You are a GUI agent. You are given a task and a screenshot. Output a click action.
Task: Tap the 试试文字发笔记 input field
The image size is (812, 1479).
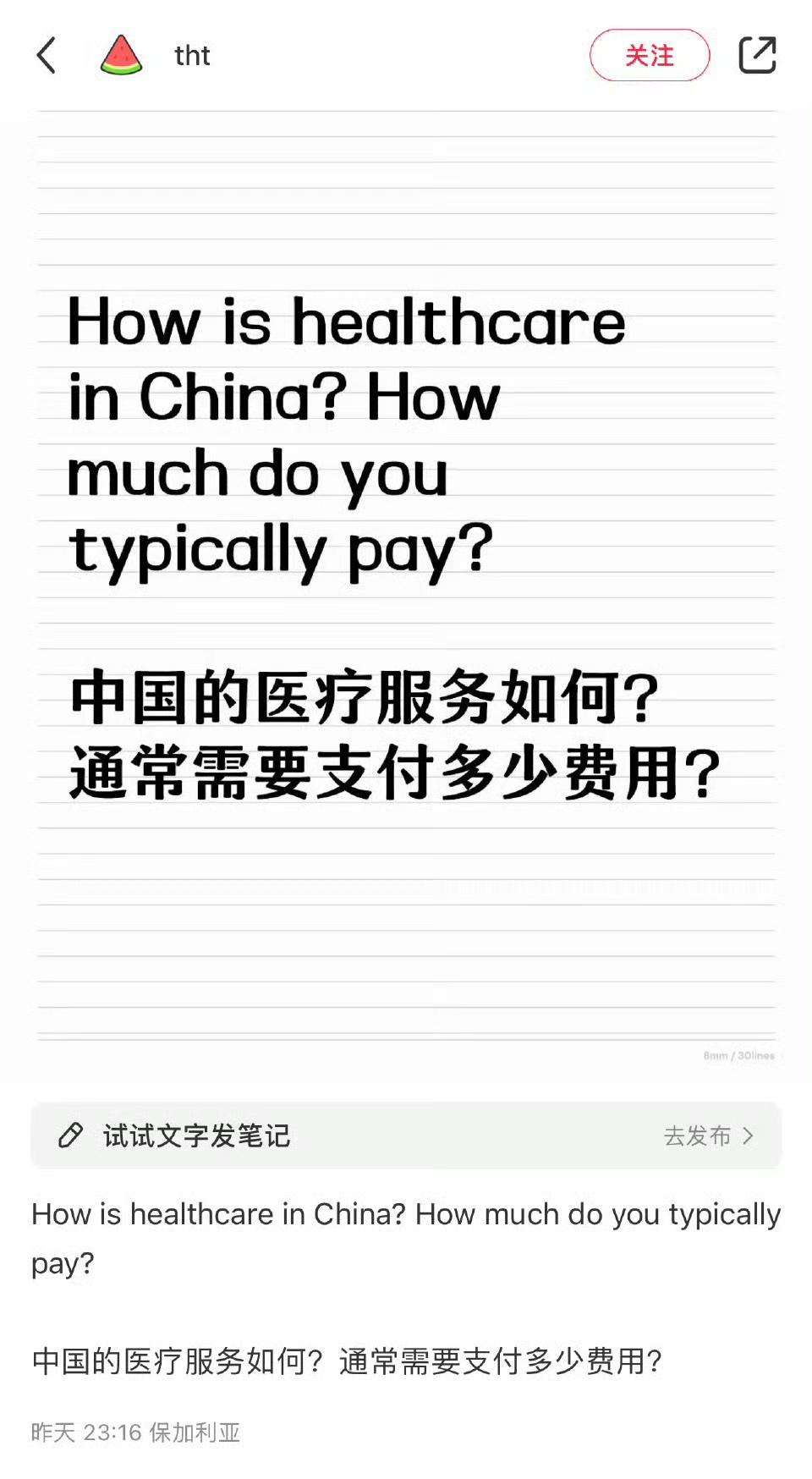[x=195, y=1136]
